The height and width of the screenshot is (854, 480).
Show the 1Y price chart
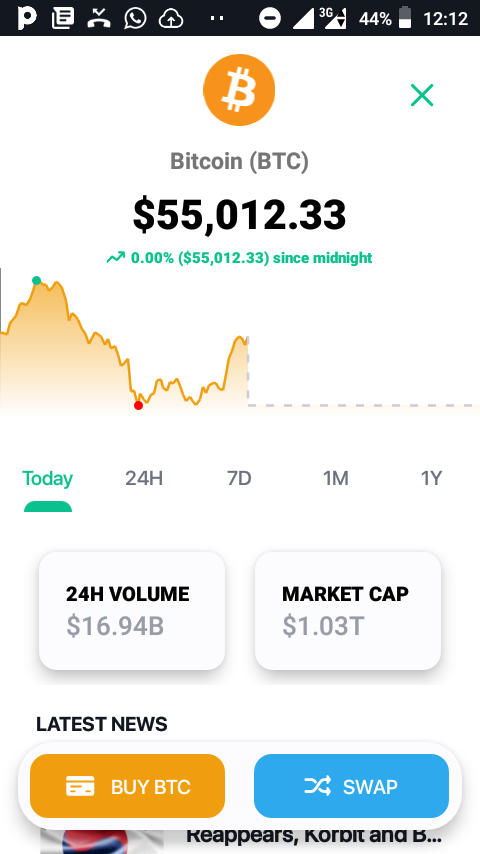tap(431, 478)
